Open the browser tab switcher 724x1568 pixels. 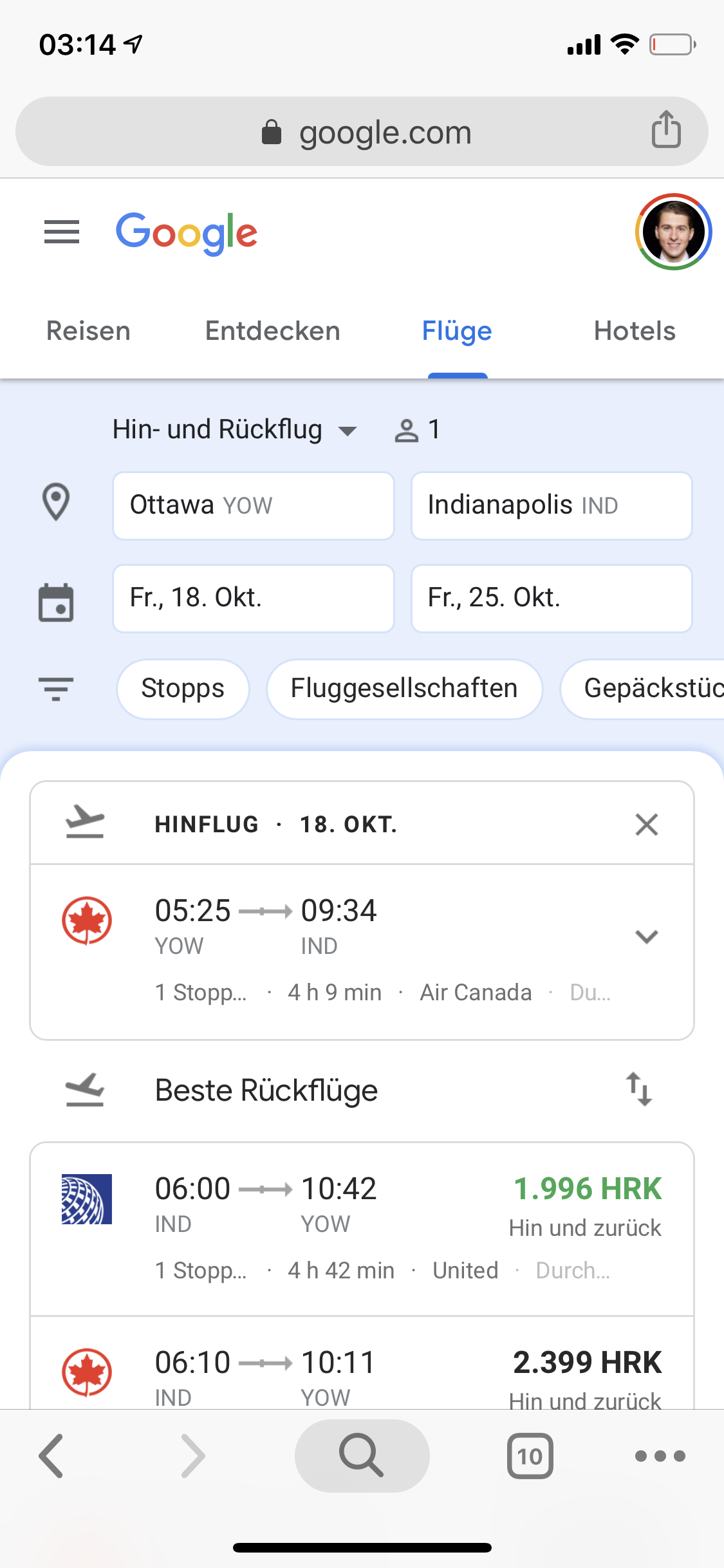(530, 1456)
